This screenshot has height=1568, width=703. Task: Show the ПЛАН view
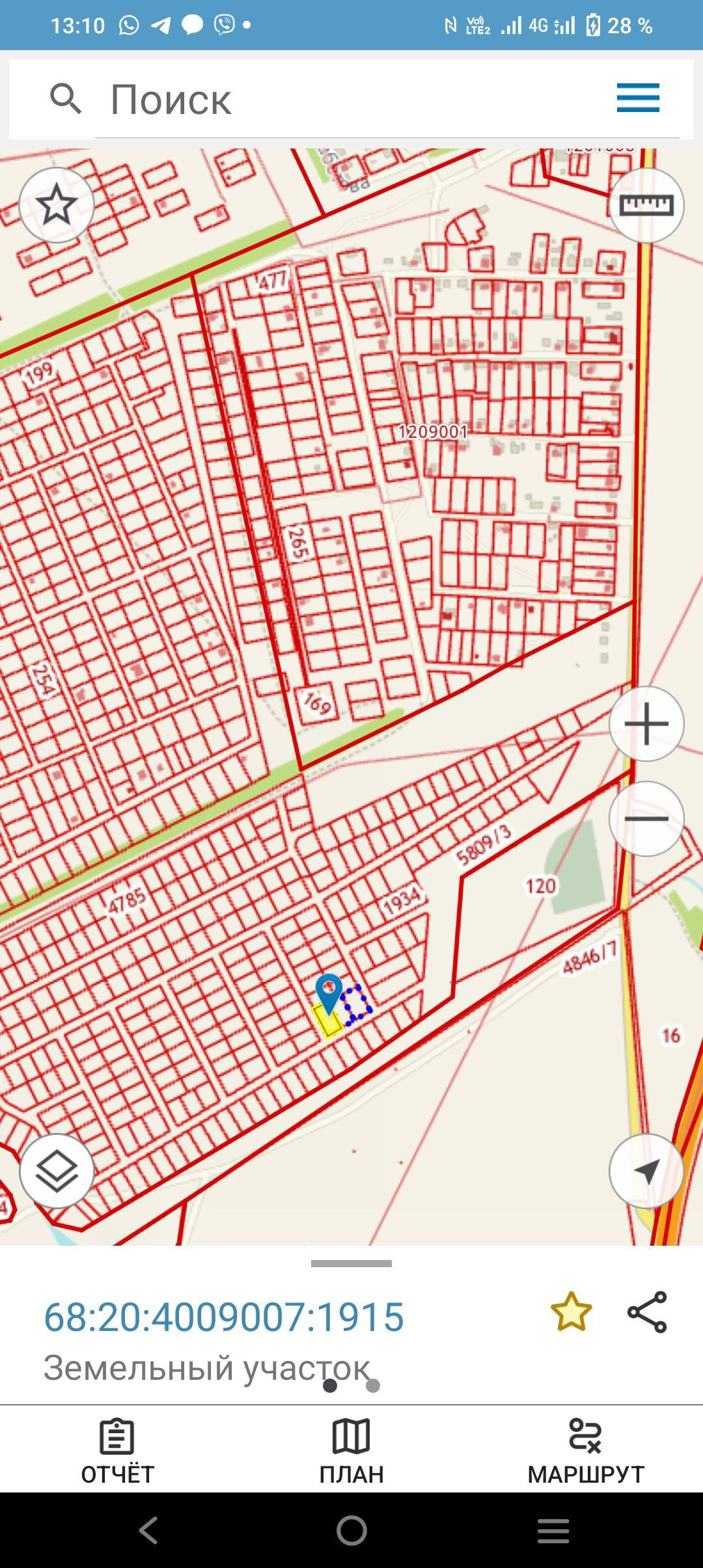(x=351, y=1449)
